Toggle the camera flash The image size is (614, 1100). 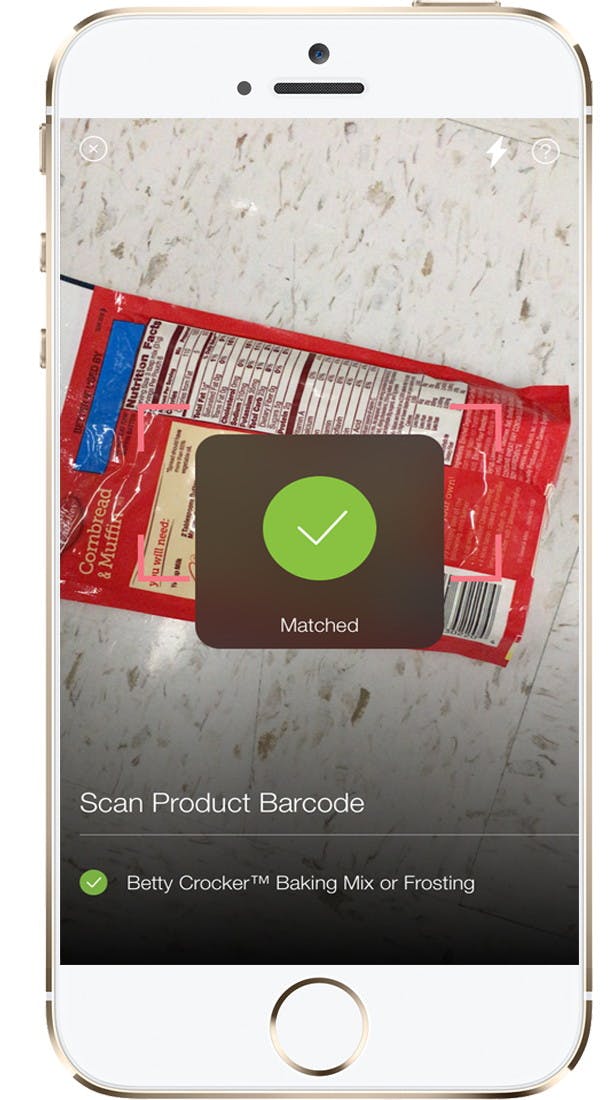tap(497, 151)
